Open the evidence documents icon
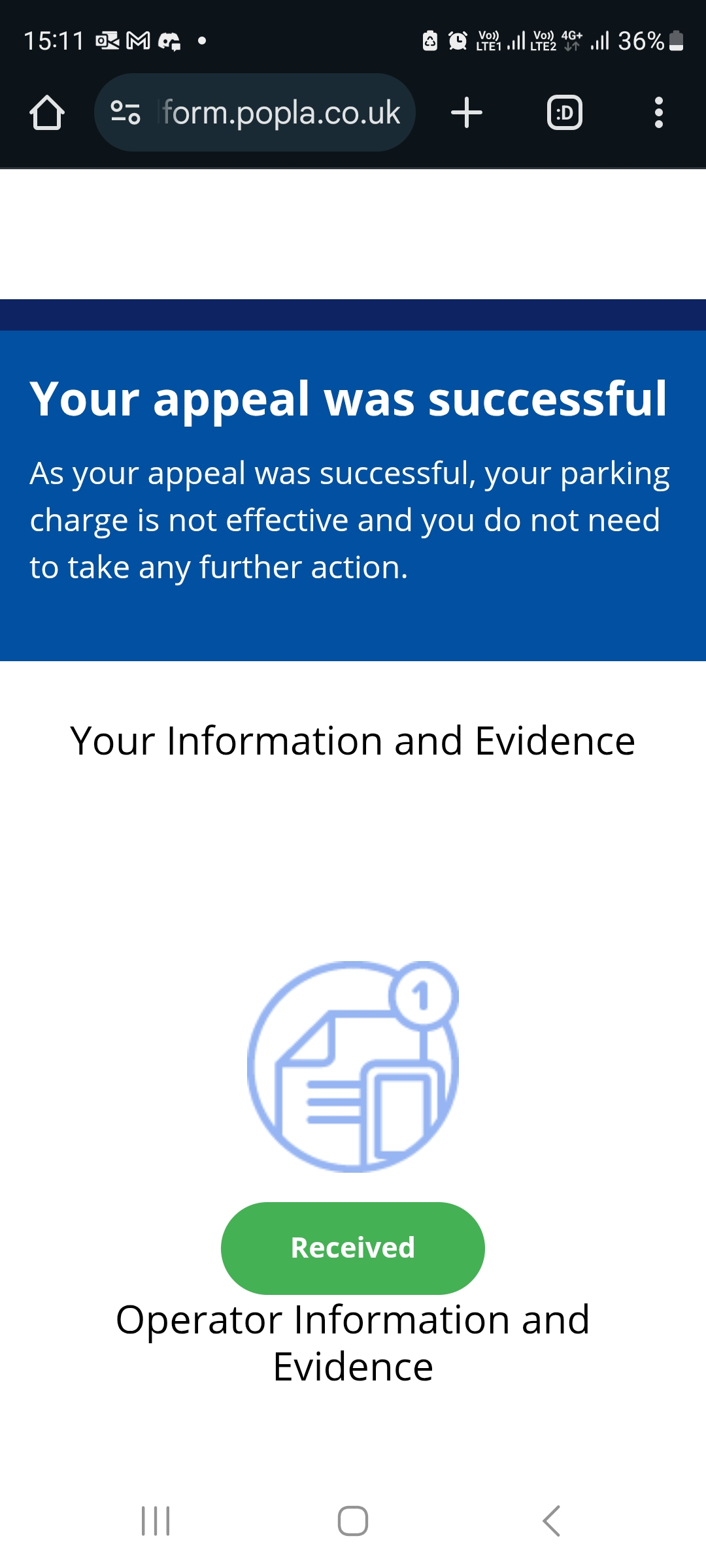Image resolution: width=706 pixels, height=1568 pixels. [353, 1066]
